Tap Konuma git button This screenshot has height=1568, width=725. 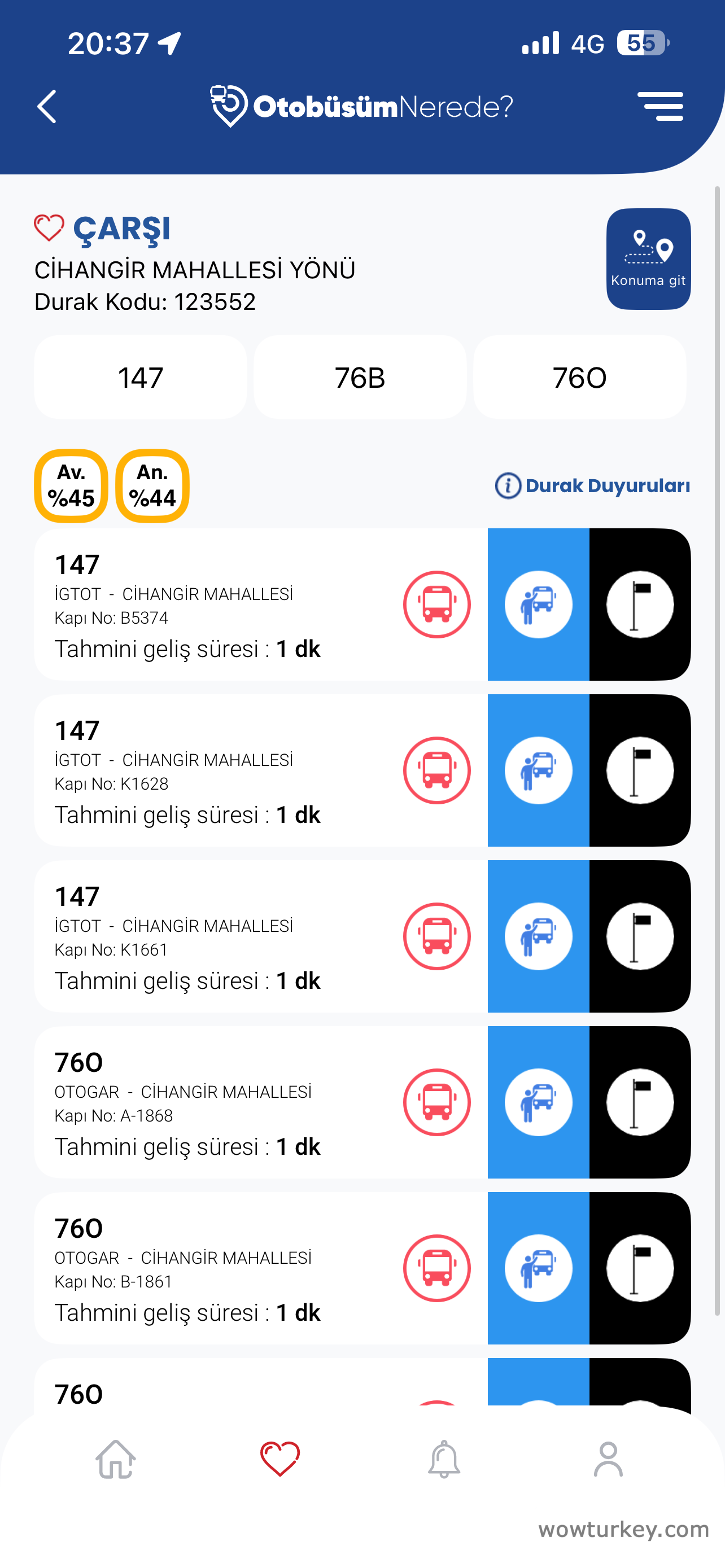[648, 259]
